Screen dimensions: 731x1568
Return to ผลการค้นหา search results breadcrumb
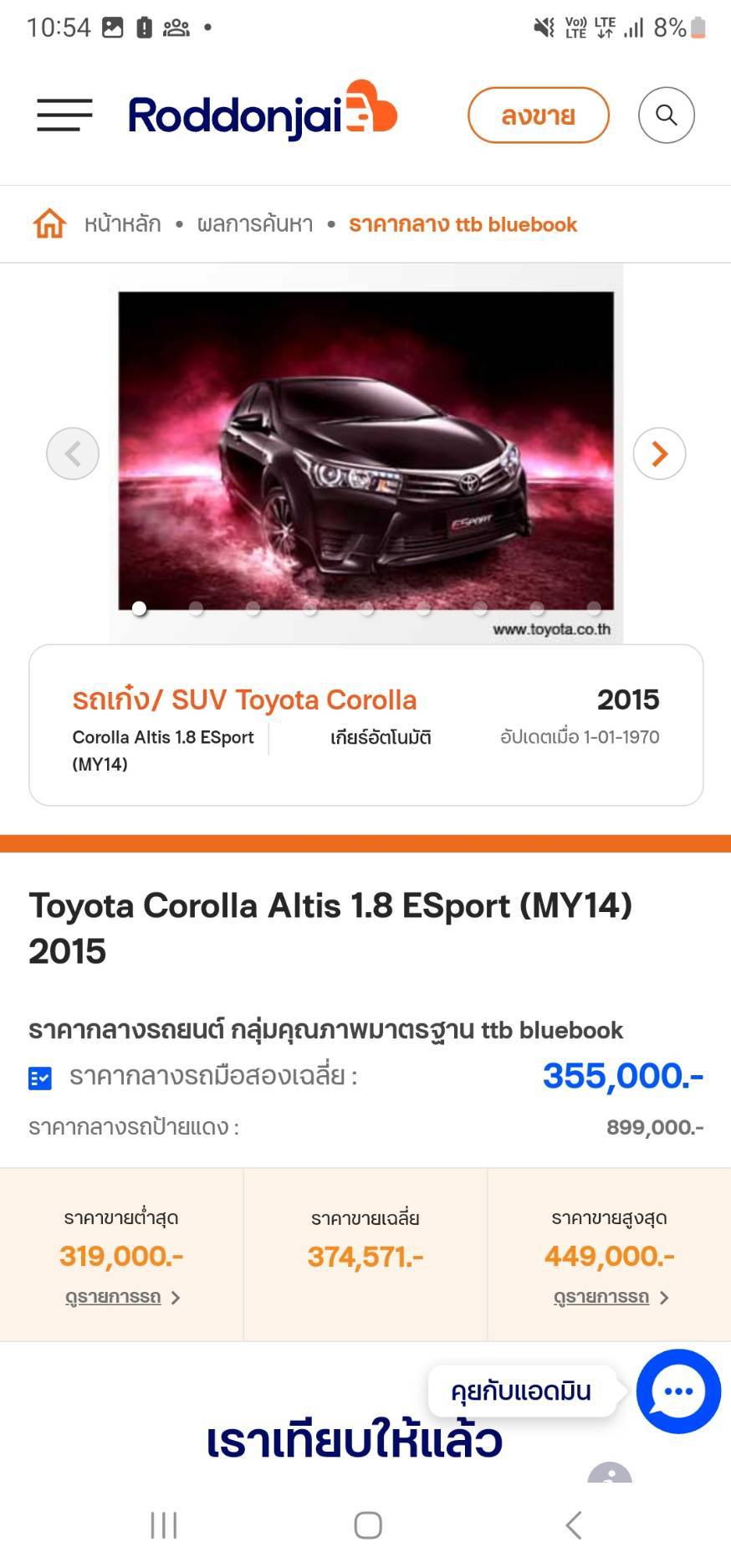point(255,224)
